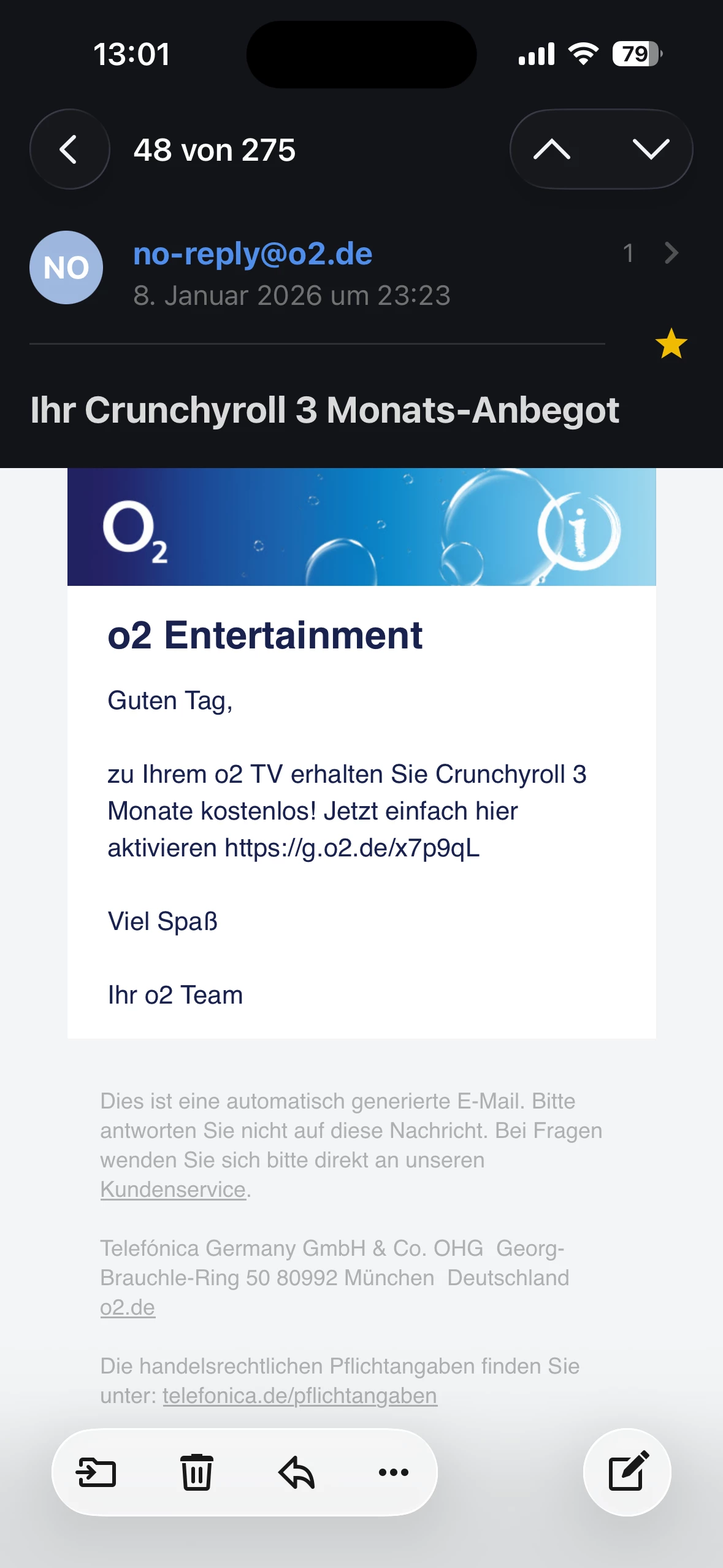This screenshot has width=723, height=1568.
Task: Open the Kundenservice link
Action: tap(173, 1189)
